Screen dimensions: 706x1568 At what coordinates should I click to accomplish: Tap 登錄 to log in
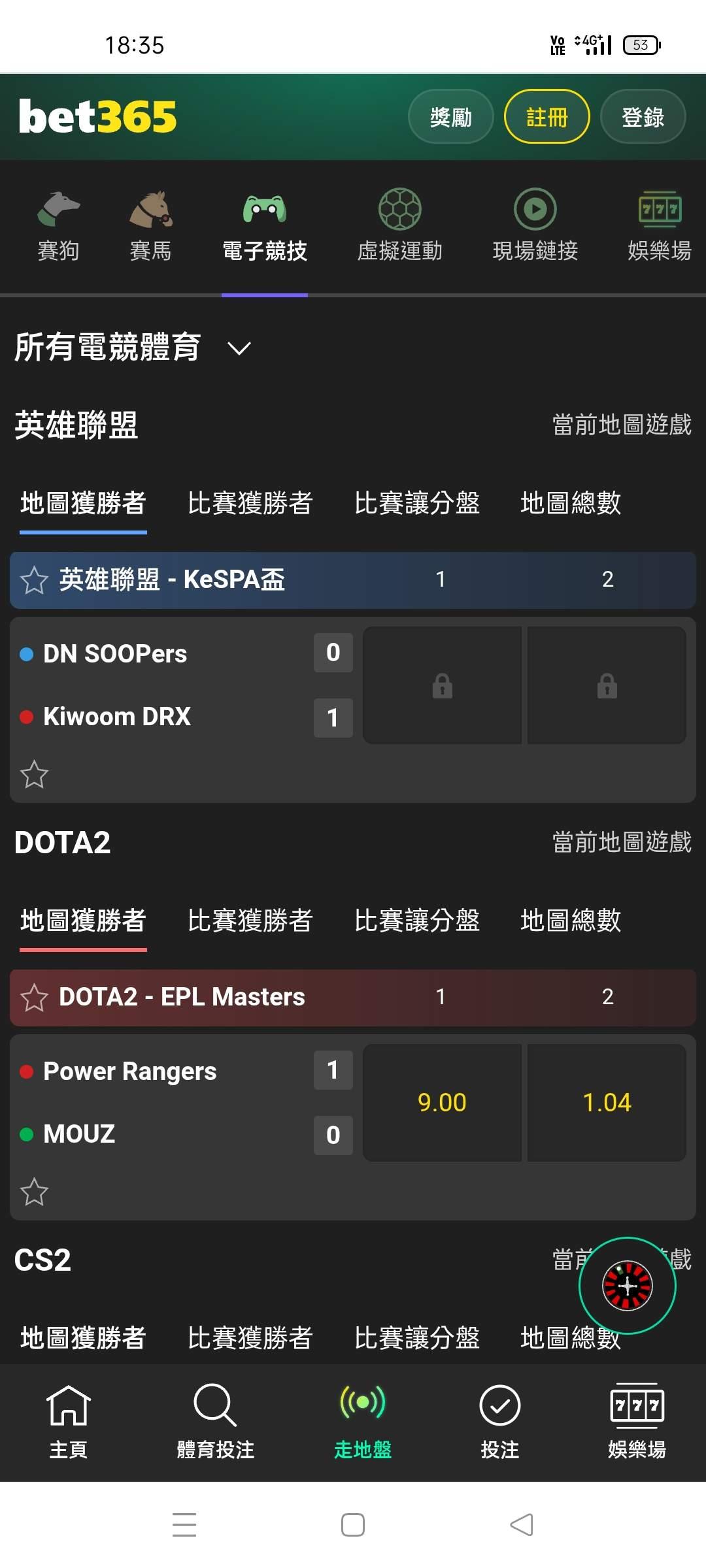click(643, 117)
